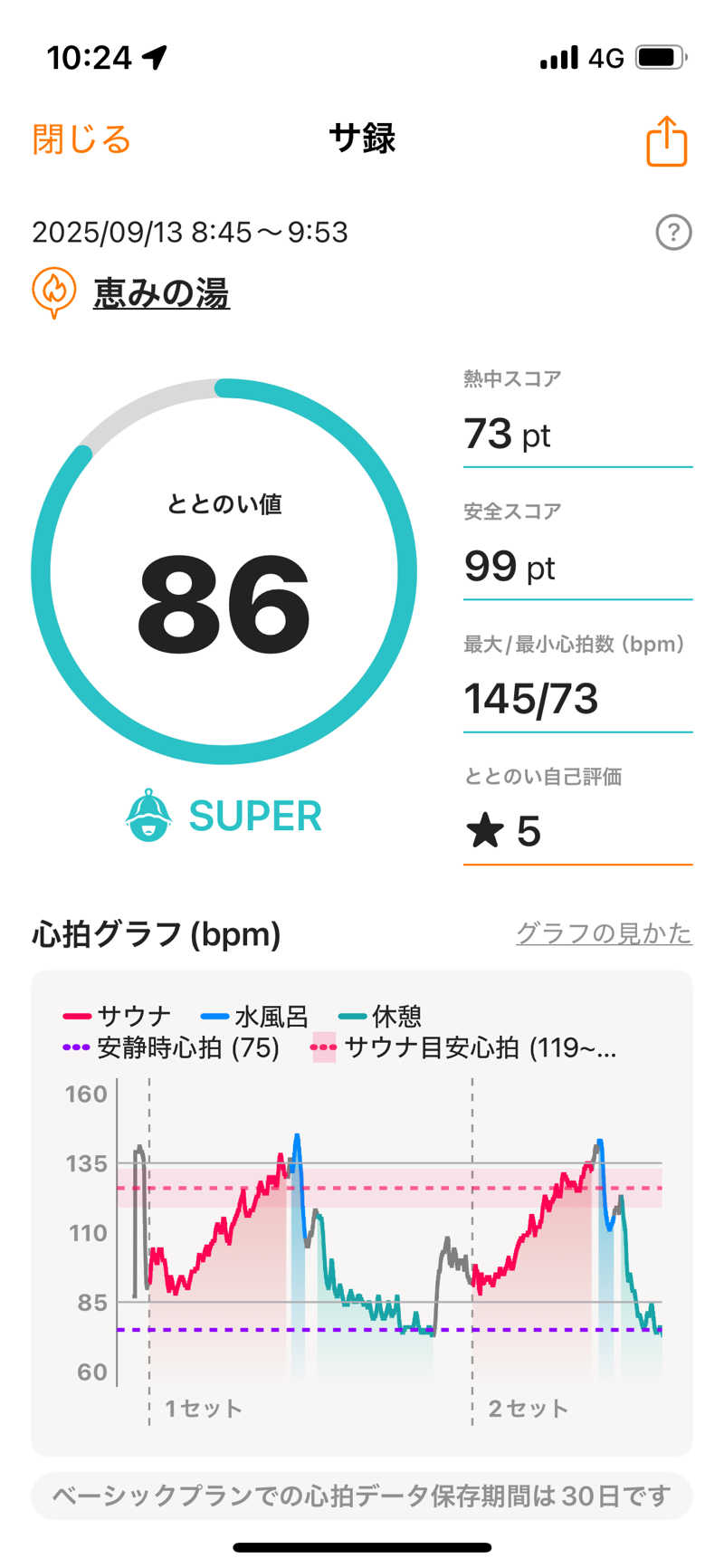
Task: Open the グラフの見かた link
Action: click(604, 933)
